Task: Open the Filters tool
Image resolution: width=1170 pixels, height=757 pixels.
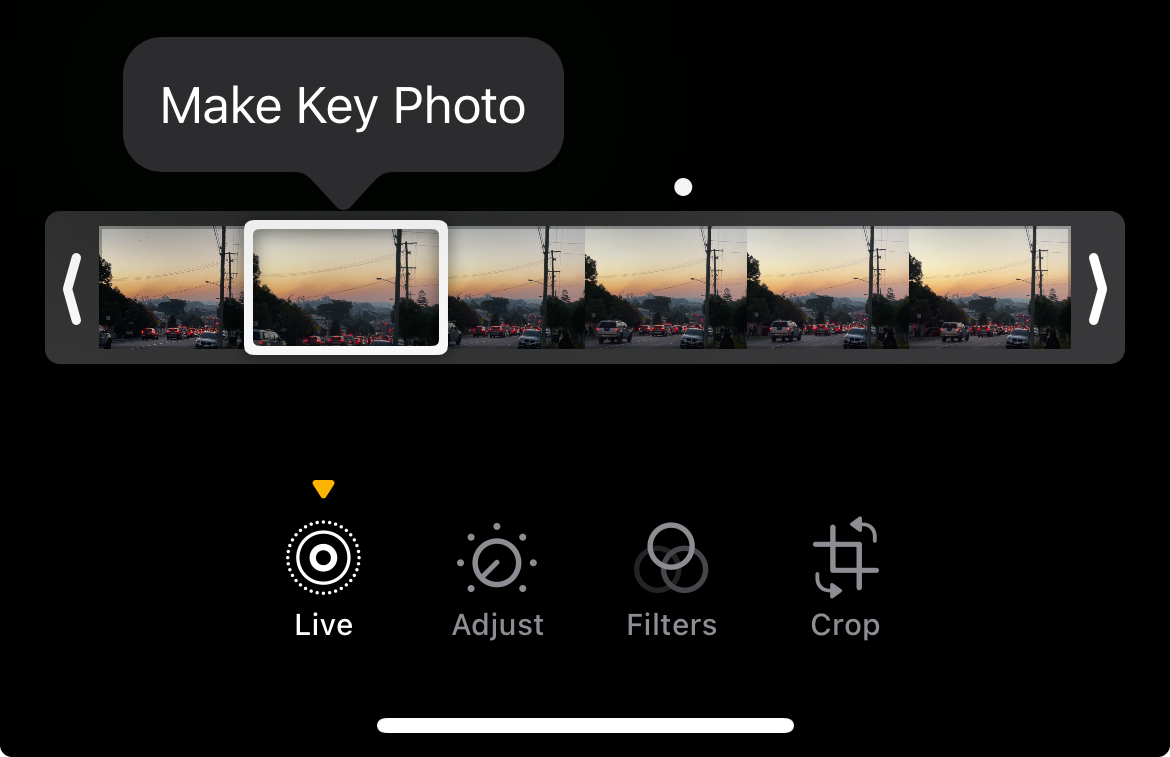Action: tap(671, 580)
